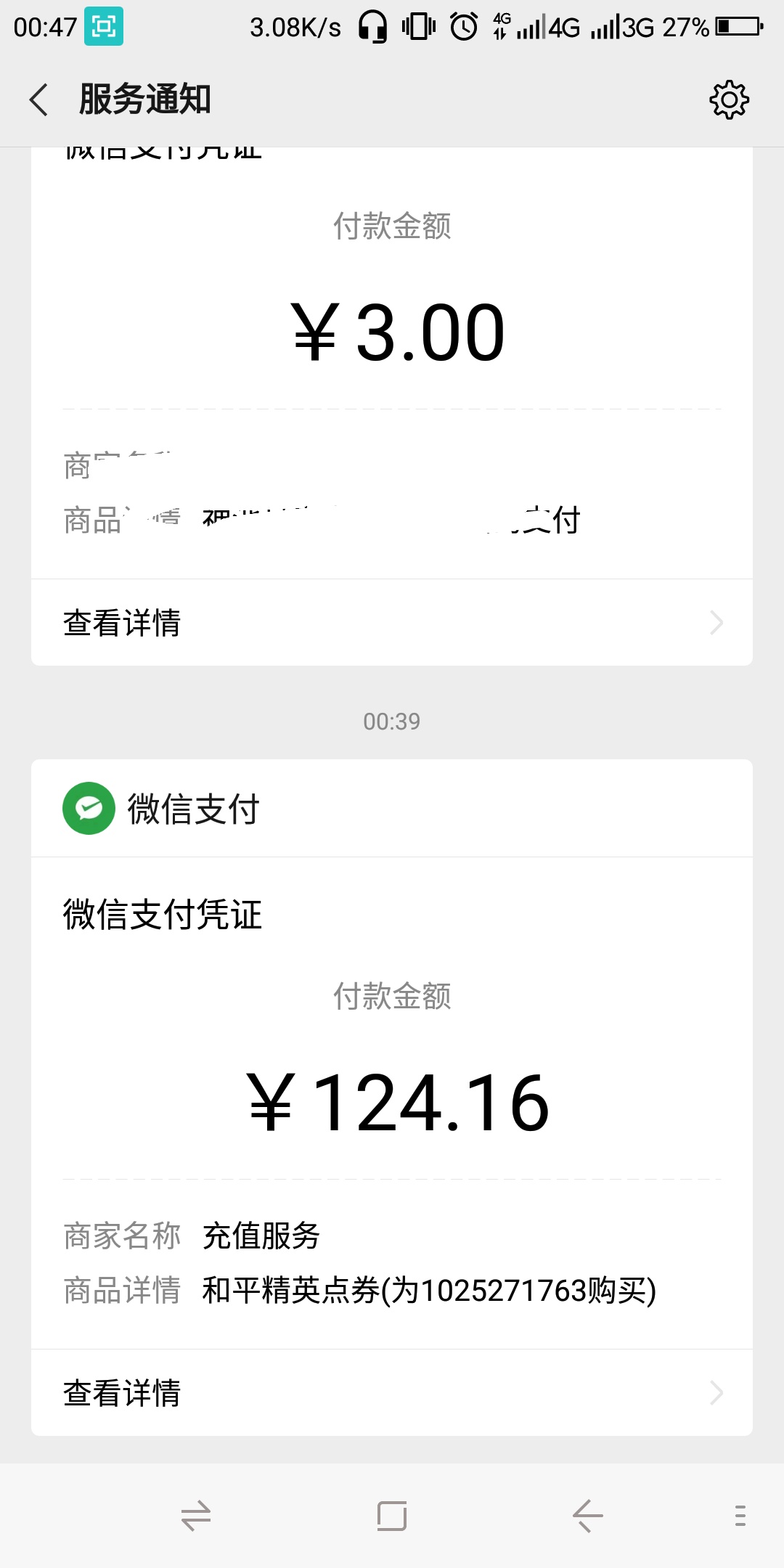This screenshot has height=1568, width=784.
Task: Open 查看详情 for the ¥124.16 payment
Action: (392, 1393)
